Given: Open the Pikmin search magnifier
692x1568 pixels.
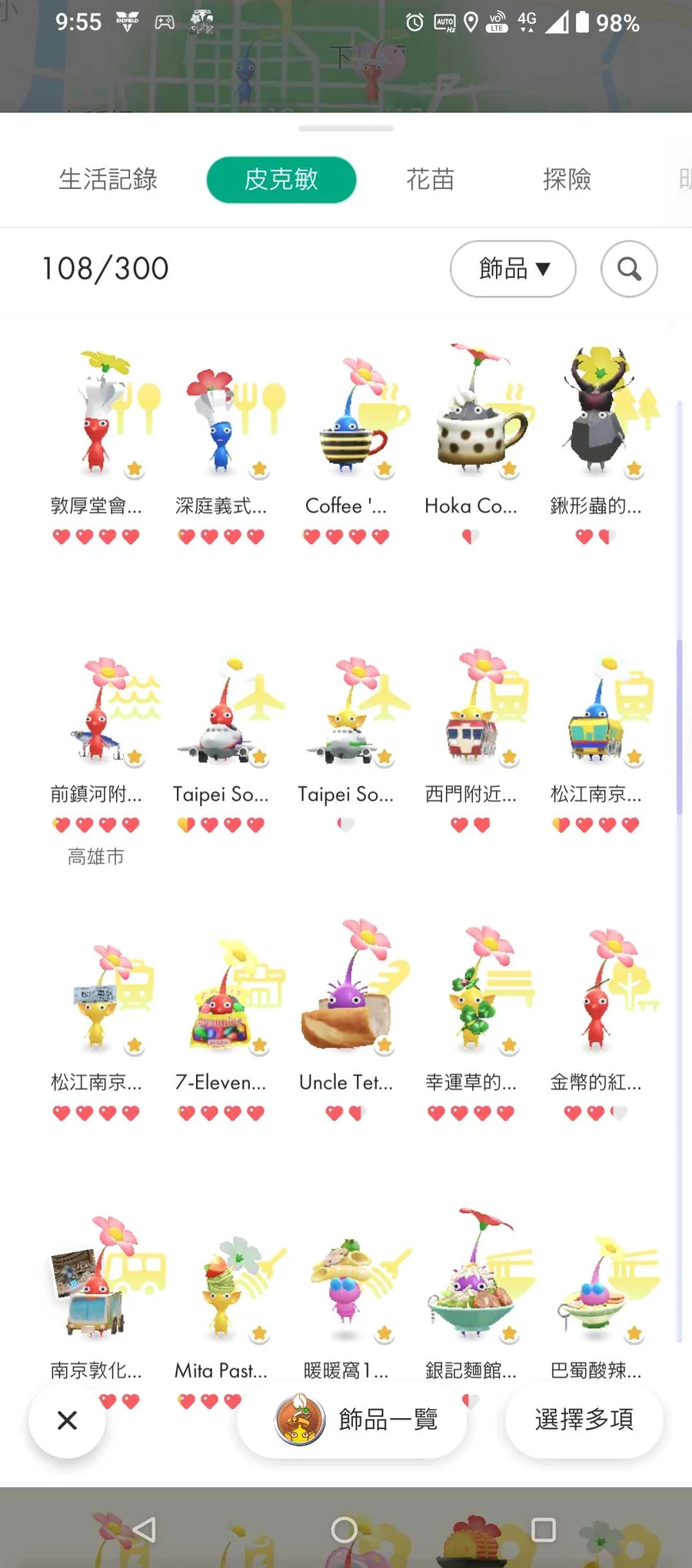Looking at the screenshot, I should pos(629,269).
